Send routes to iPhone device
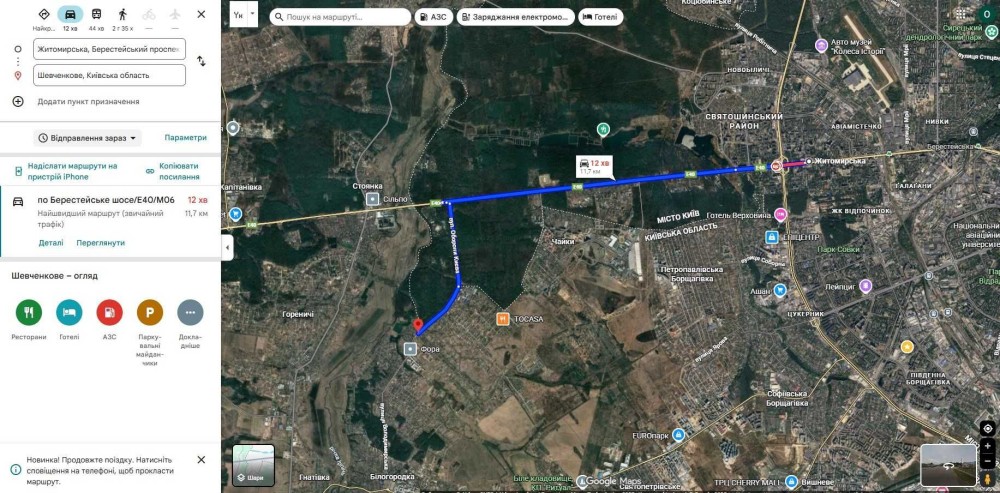The height and width of the screenshot is (493, 1000). (x=72, y=171)
